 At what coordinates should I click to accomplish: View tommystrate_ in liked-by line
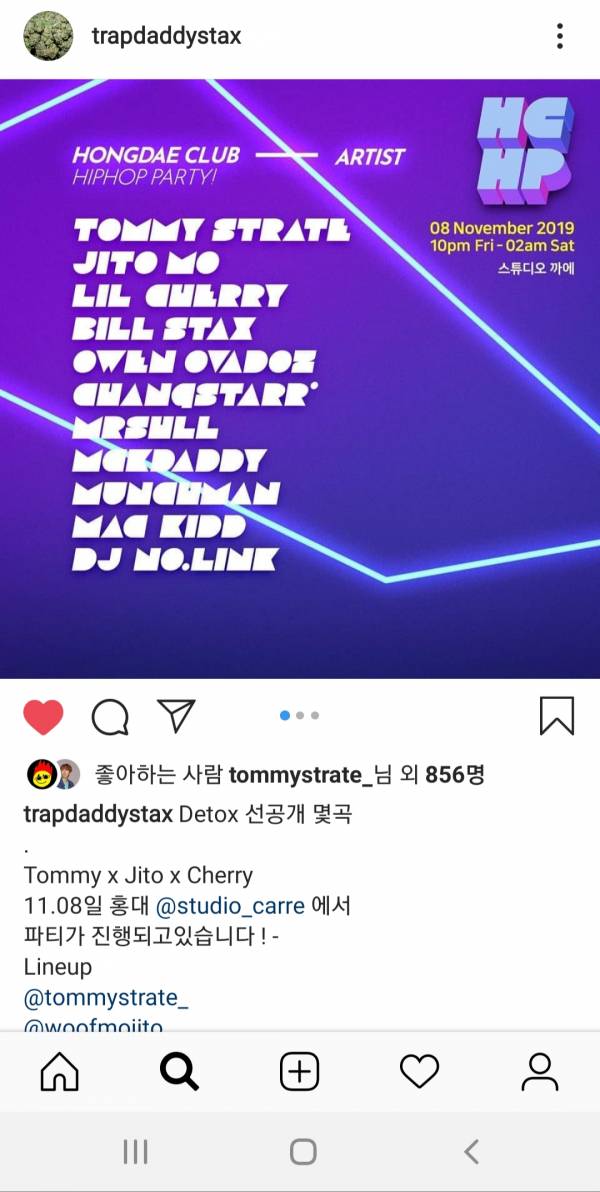pyautogui.click(x=295, y=775)
